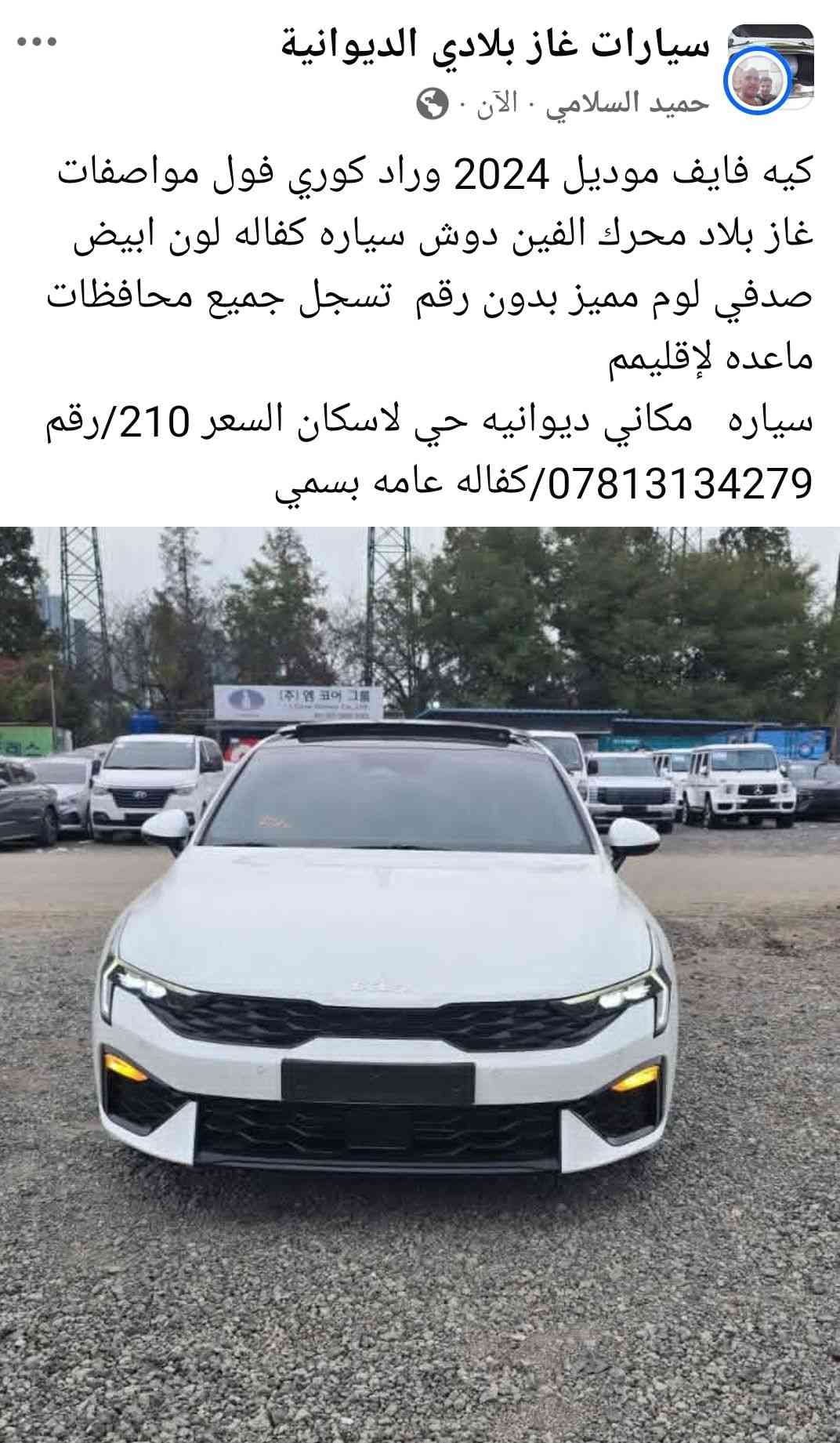Open the post's three-dot options menu
This screenshot has height=1443, width=840.
[x=37, y=42]
